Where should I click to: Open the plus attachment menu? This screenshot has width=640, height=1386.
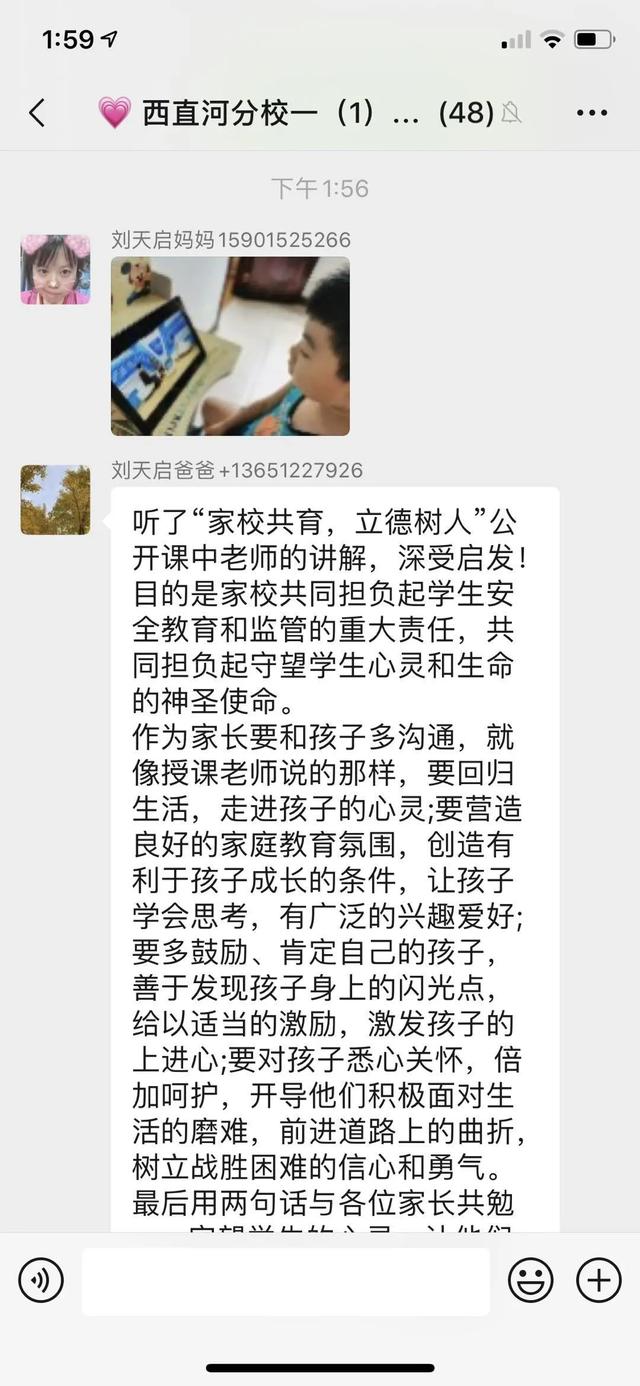(x=599, y=1279)
